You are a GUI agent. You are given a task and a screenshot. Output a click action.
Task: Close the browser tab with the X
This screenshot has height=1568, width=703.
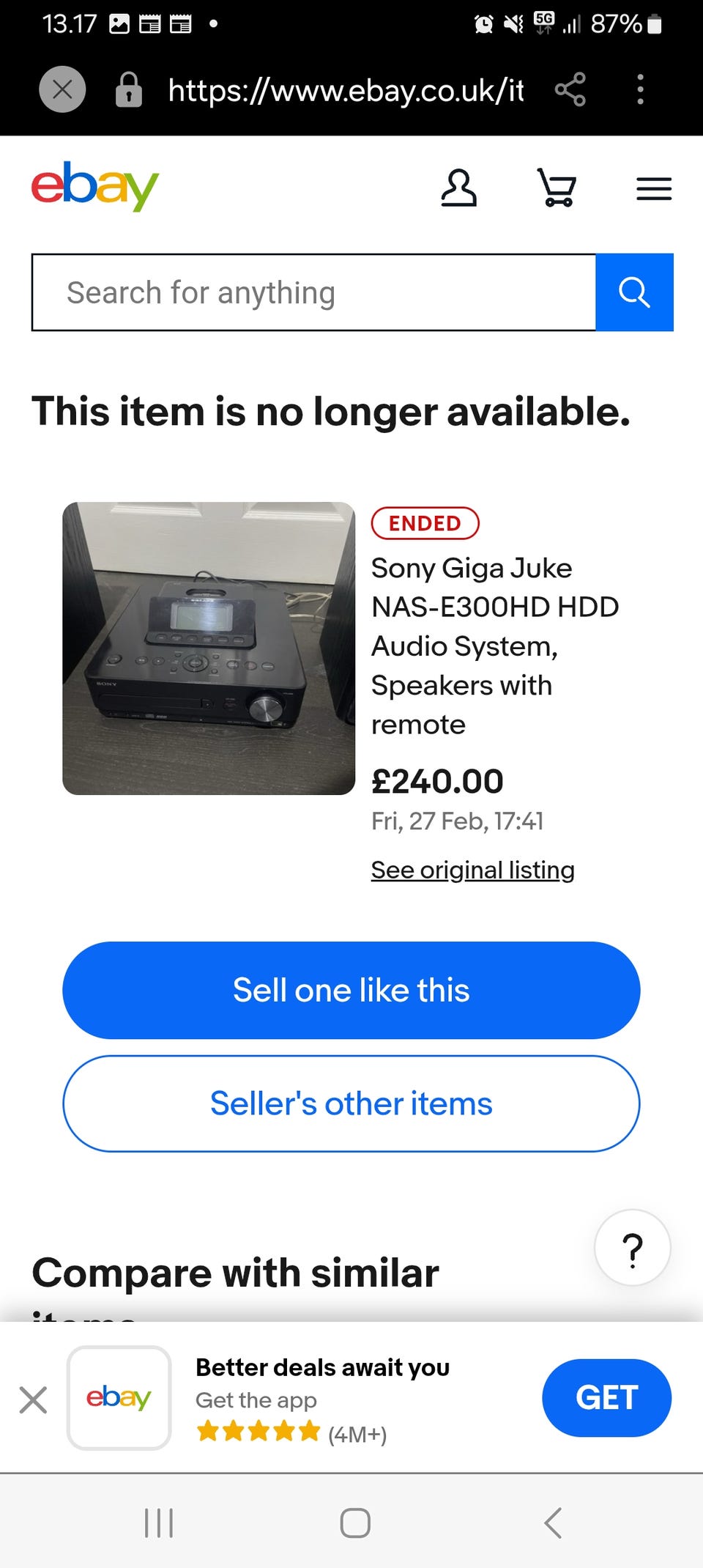tap(62, 89)
